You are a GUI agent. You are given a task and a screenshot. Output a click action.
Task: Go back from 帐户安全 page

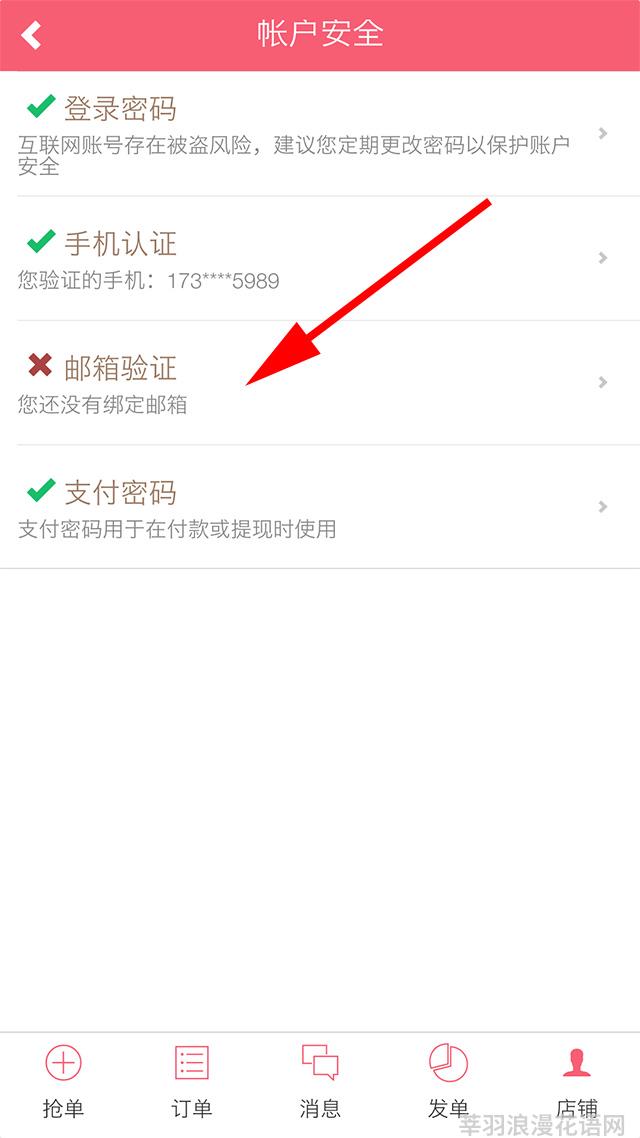tap(31, 35)
